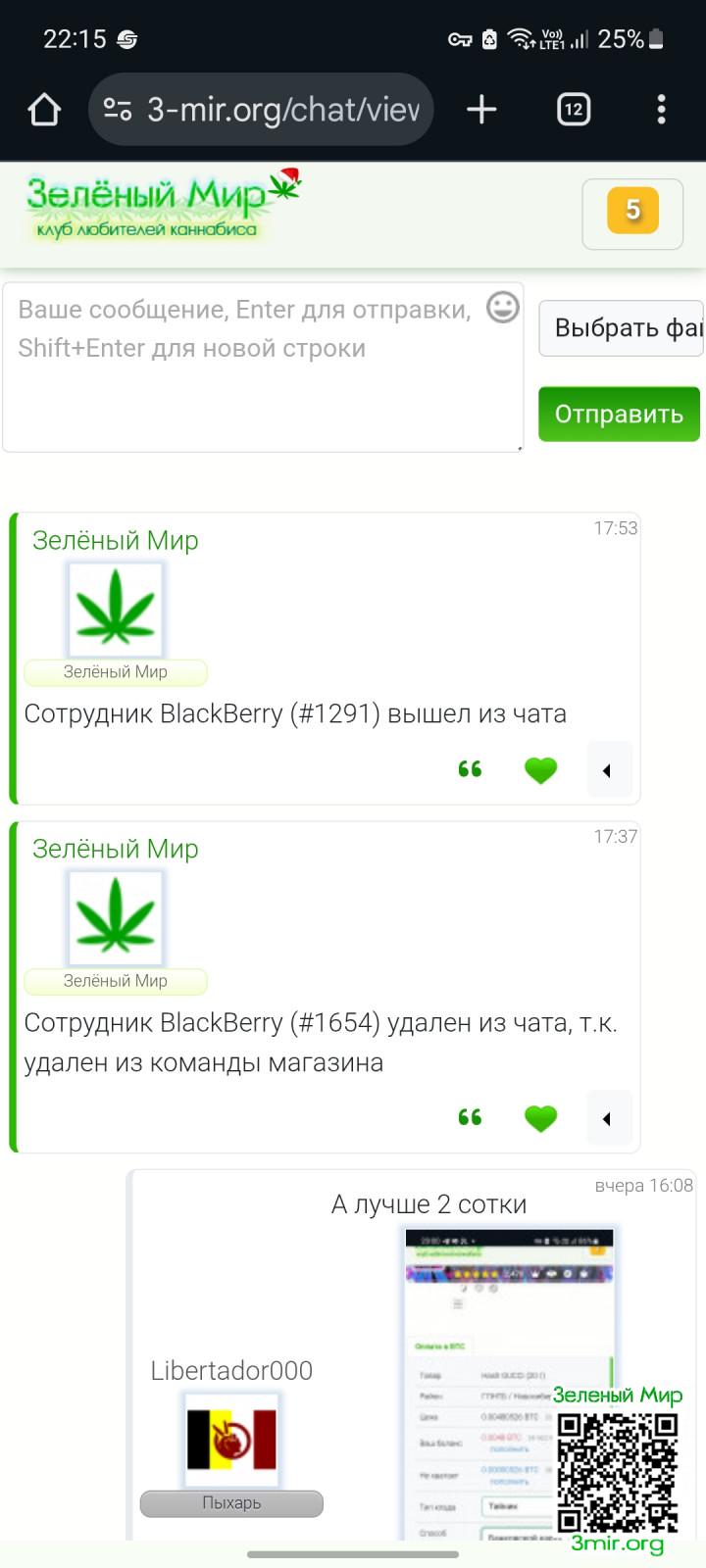Open a new browser tab

coord(481,110)
